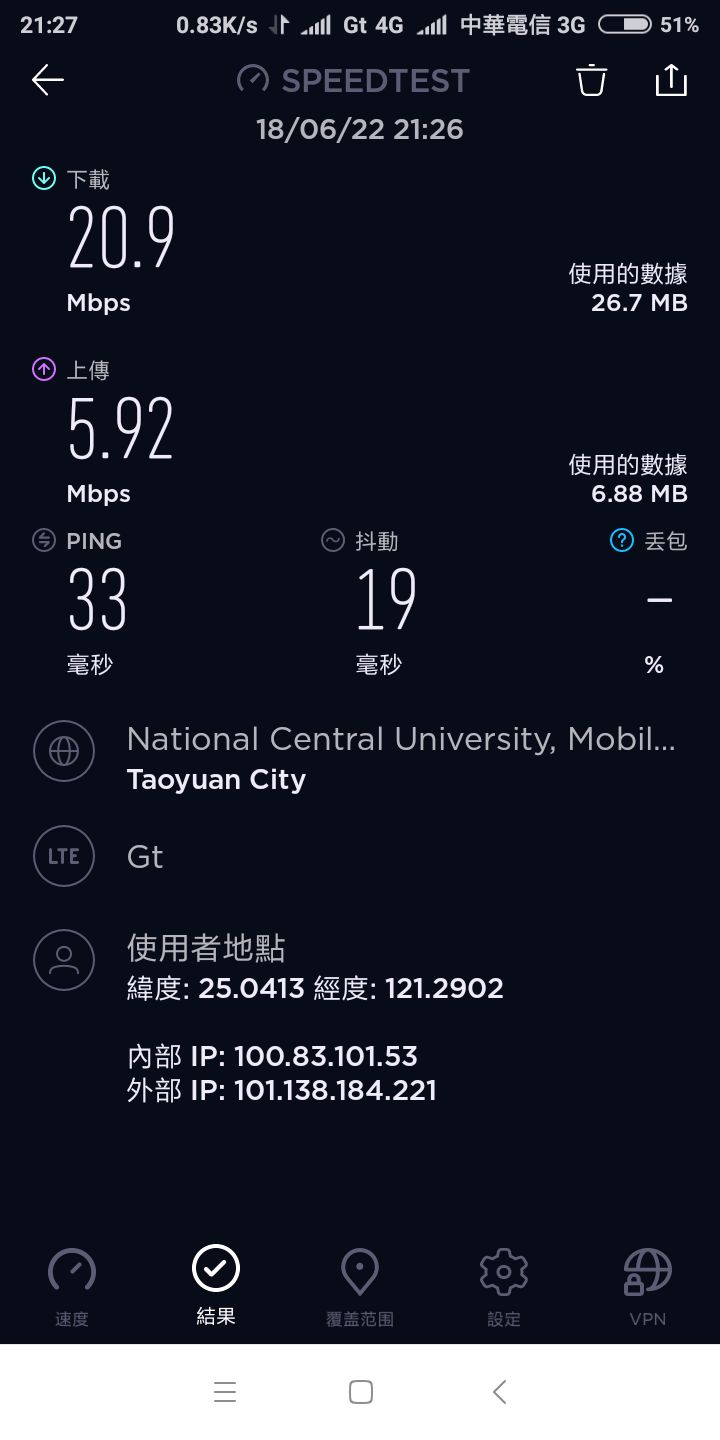Open the 覆盖范围 coverage tab
The image size is (720, 1440).
pos(360,1287)
